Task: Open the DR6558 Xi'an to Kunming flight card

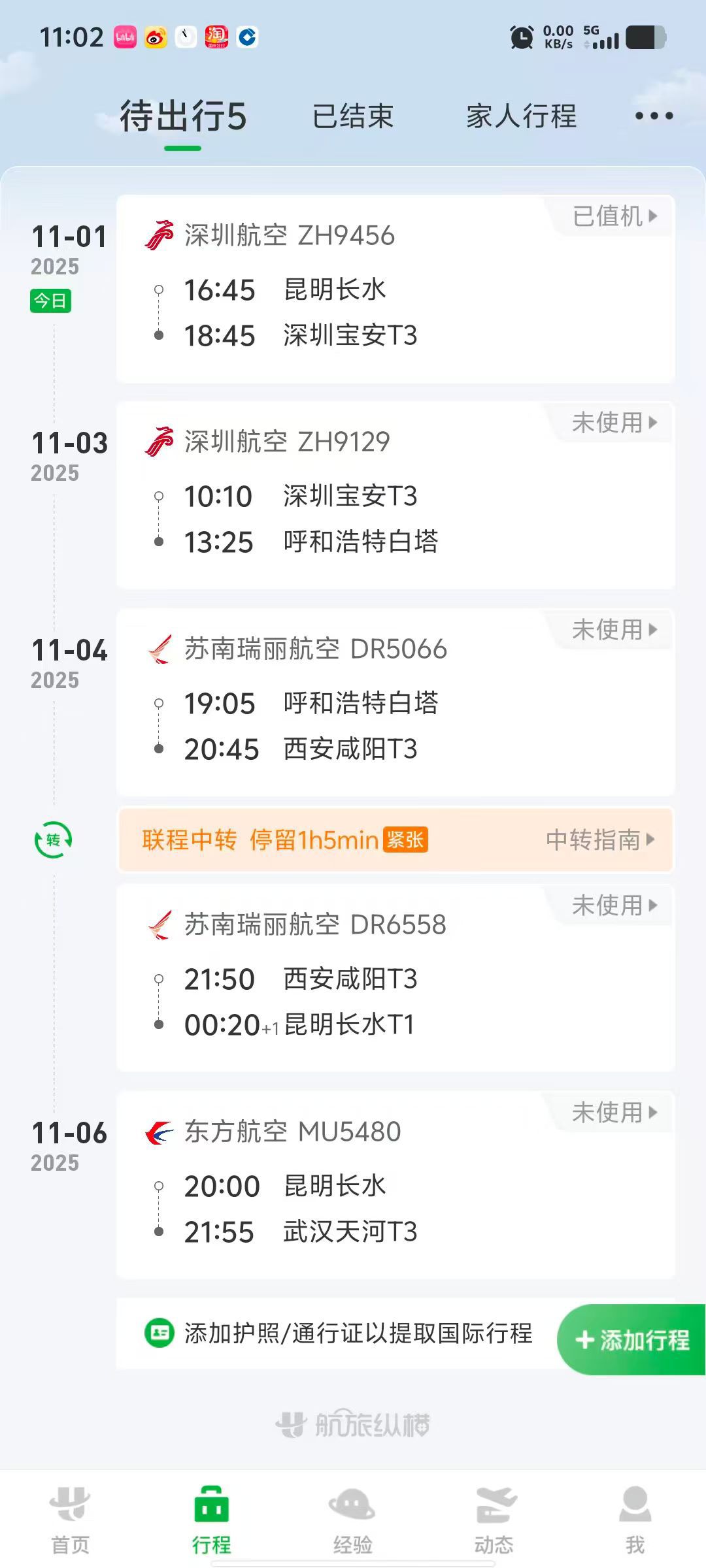Action: click(x=395, y=978)
